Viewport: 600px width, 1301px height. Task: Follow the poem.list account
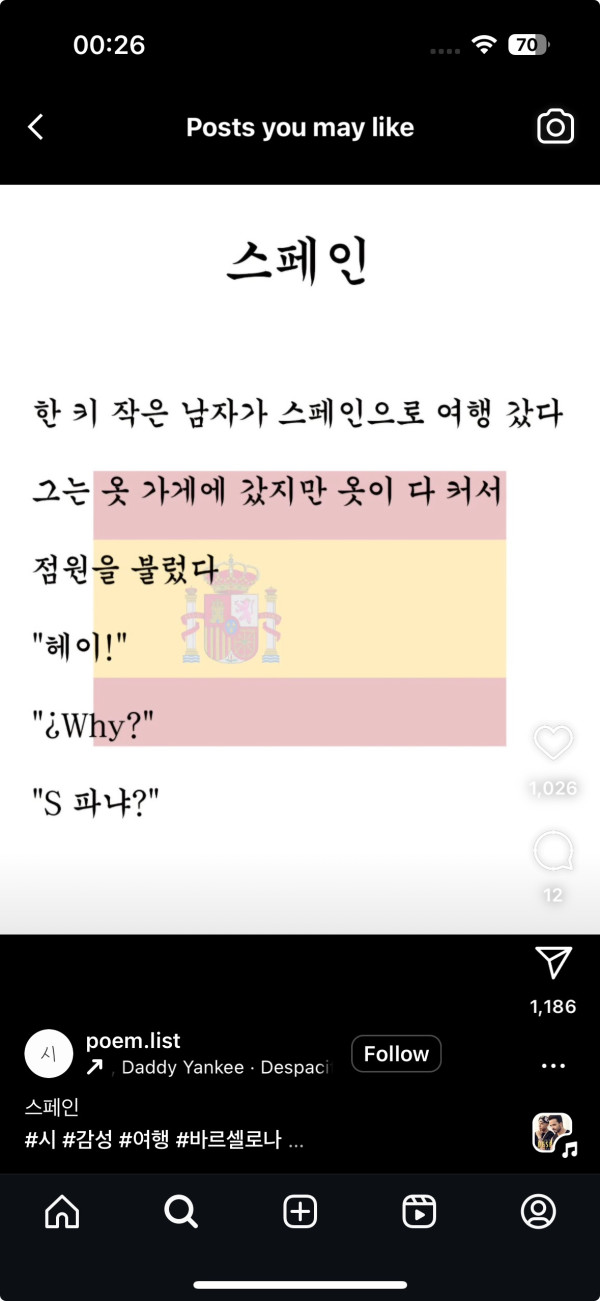pos(396,1054)
